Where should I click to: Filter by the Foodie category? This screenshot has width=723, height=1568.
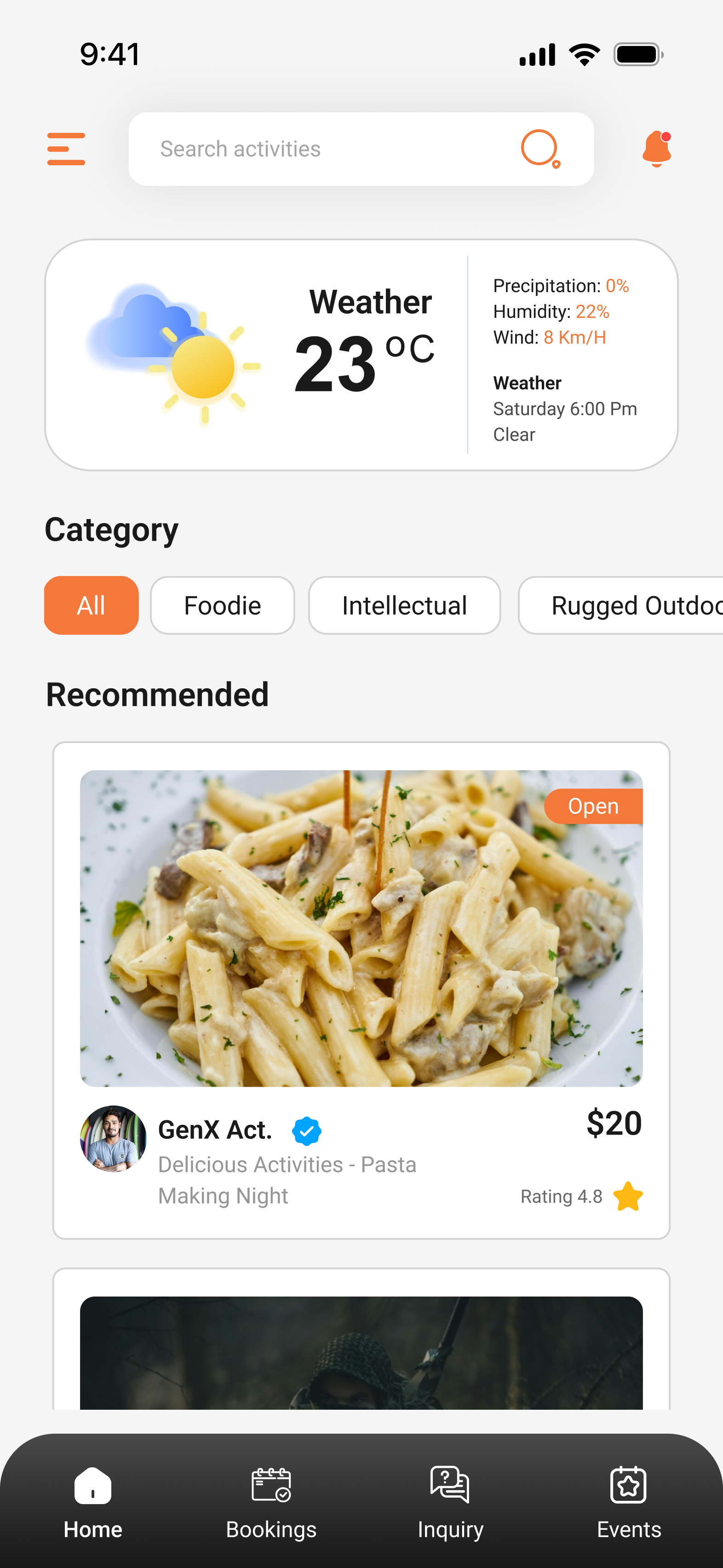tap(222, 605)
